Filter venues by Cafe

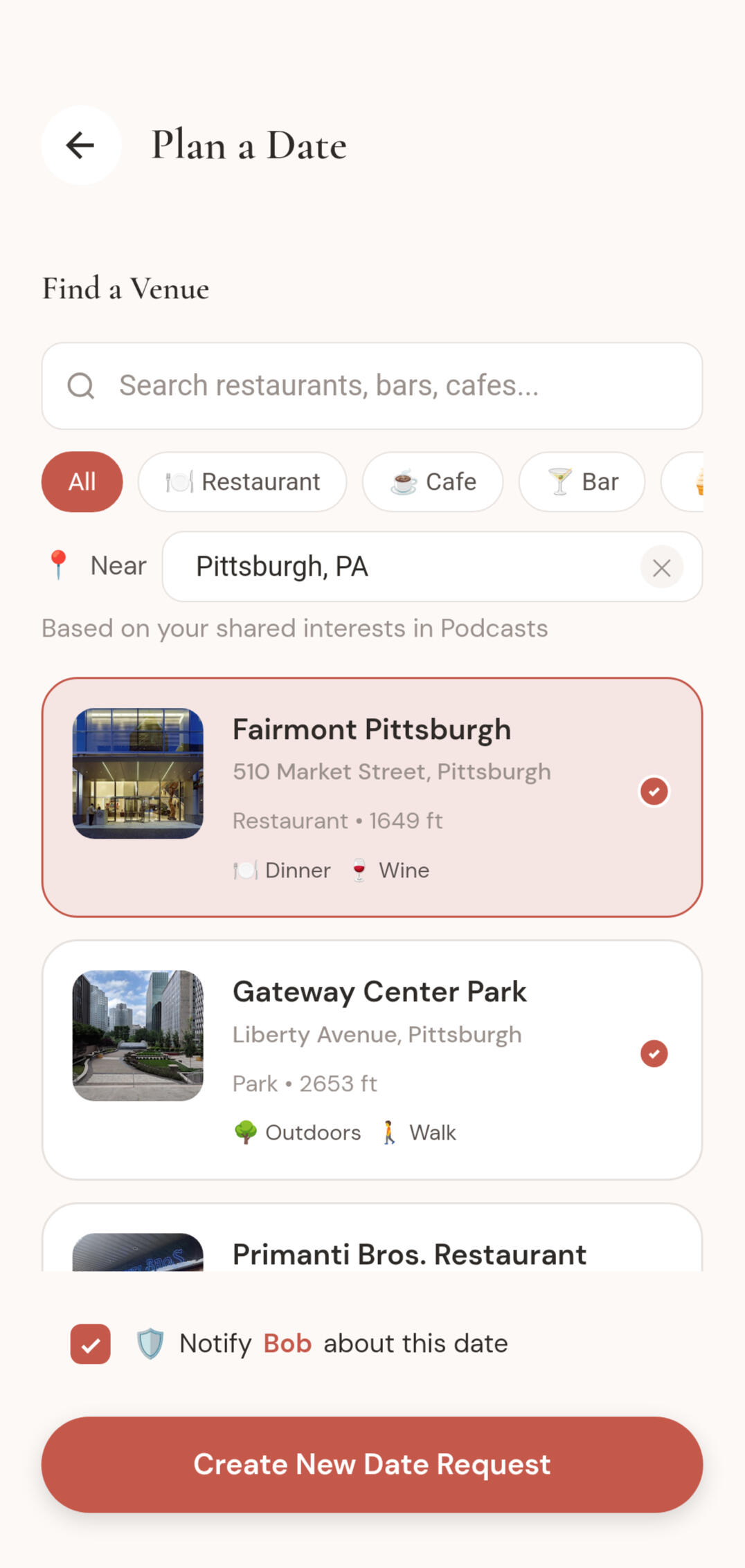[433, 482]
